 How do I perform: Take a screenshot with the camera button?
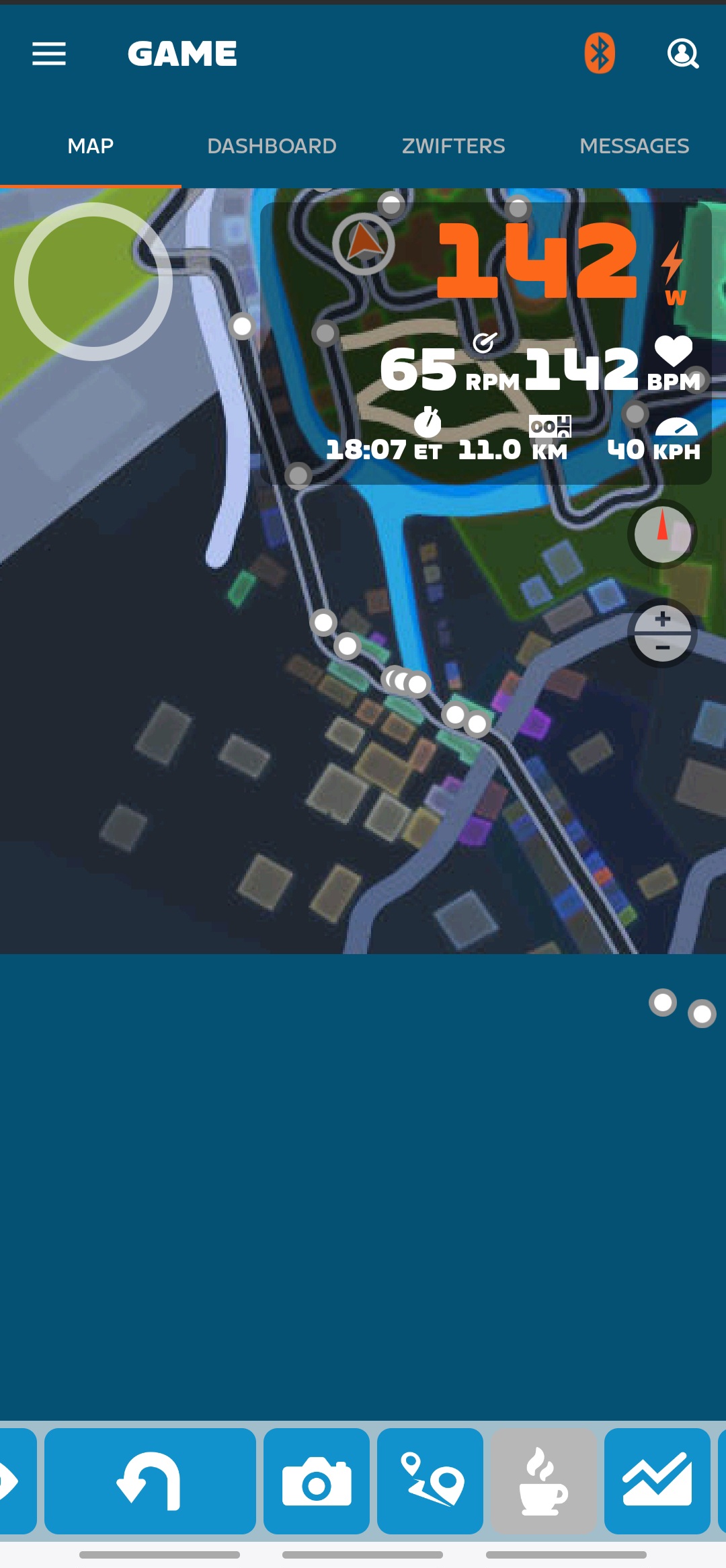pyautogui.click(x=317, y=1481)
